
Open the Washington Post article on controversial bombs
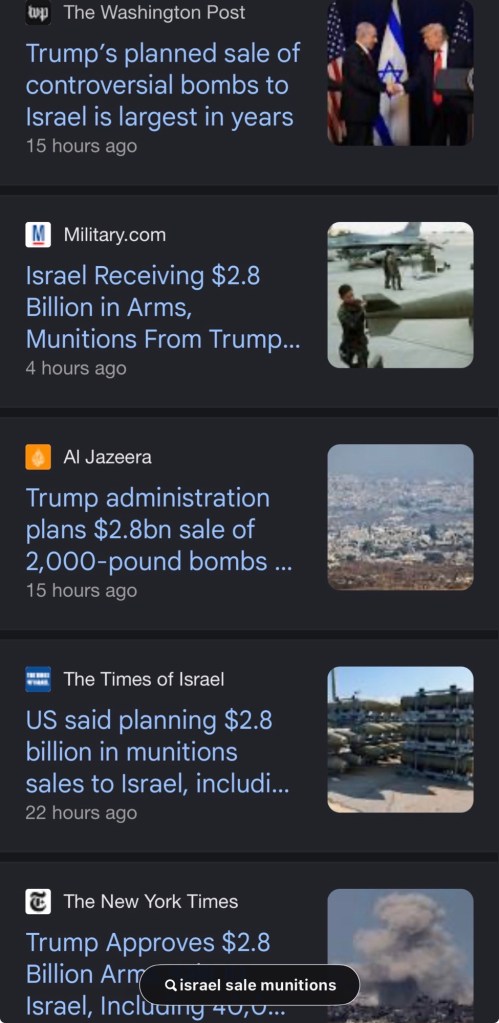(x=162, y=85)
